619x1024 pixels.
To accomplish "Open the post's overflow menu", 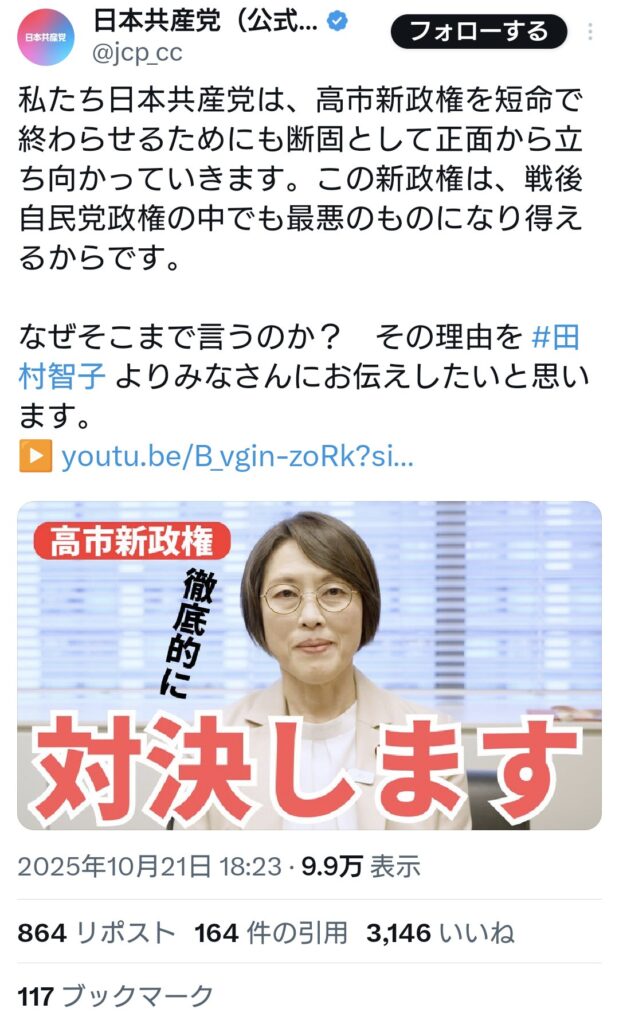I will pyautogui.click(x=590, y=31).
